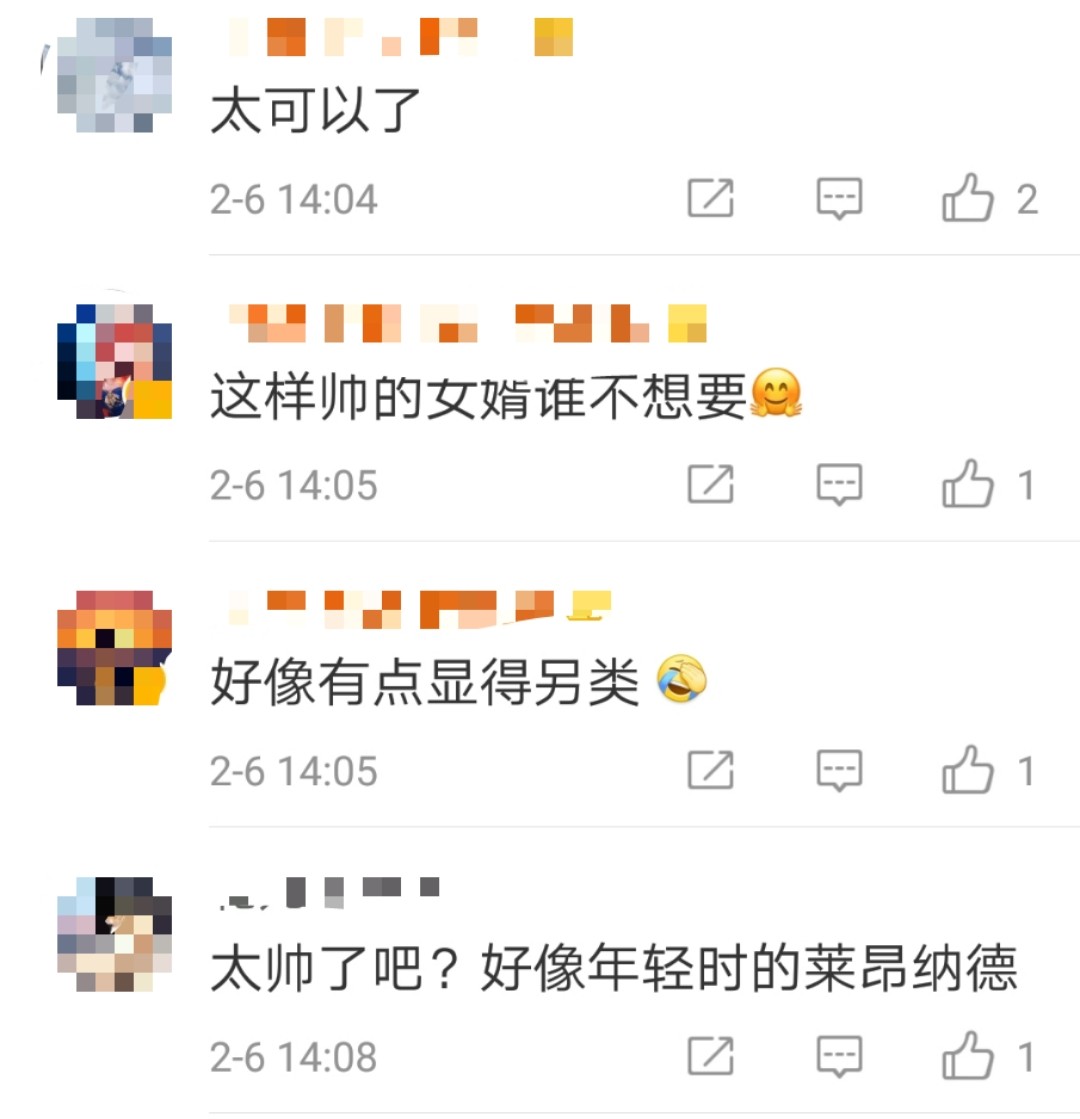Image resolution: width=1080 pixels, height=1119 pixels.
Task: Like the comment "好像有点显得另类"
Action: pyautogui.click(x=968, y=771)
